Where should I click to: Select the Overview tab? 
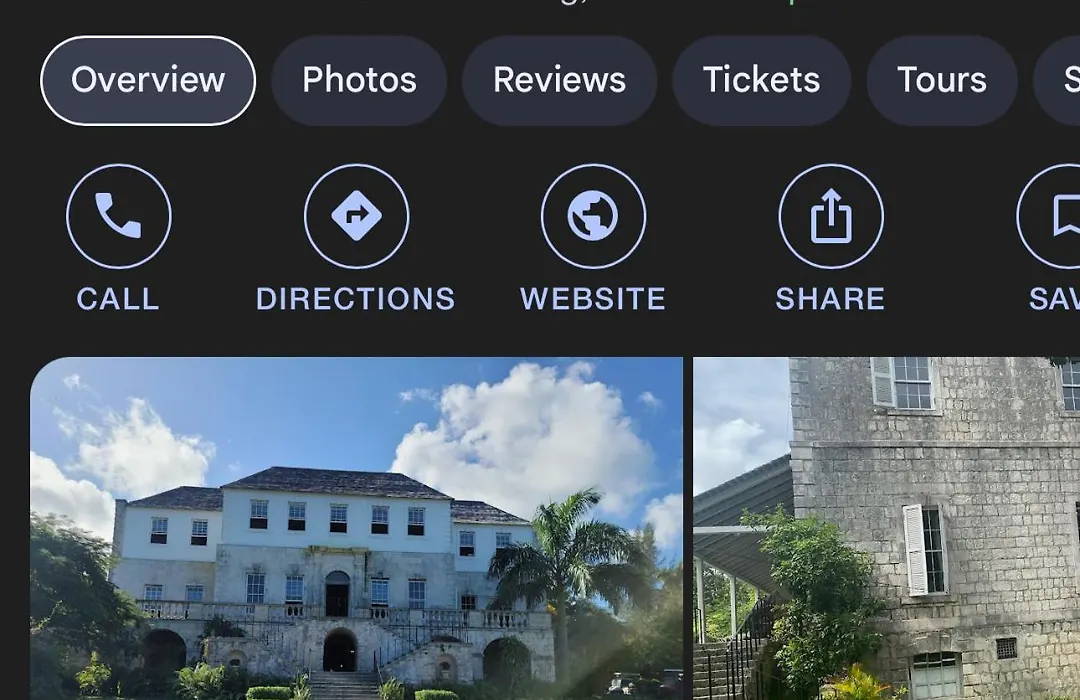(x=148, y=80)
